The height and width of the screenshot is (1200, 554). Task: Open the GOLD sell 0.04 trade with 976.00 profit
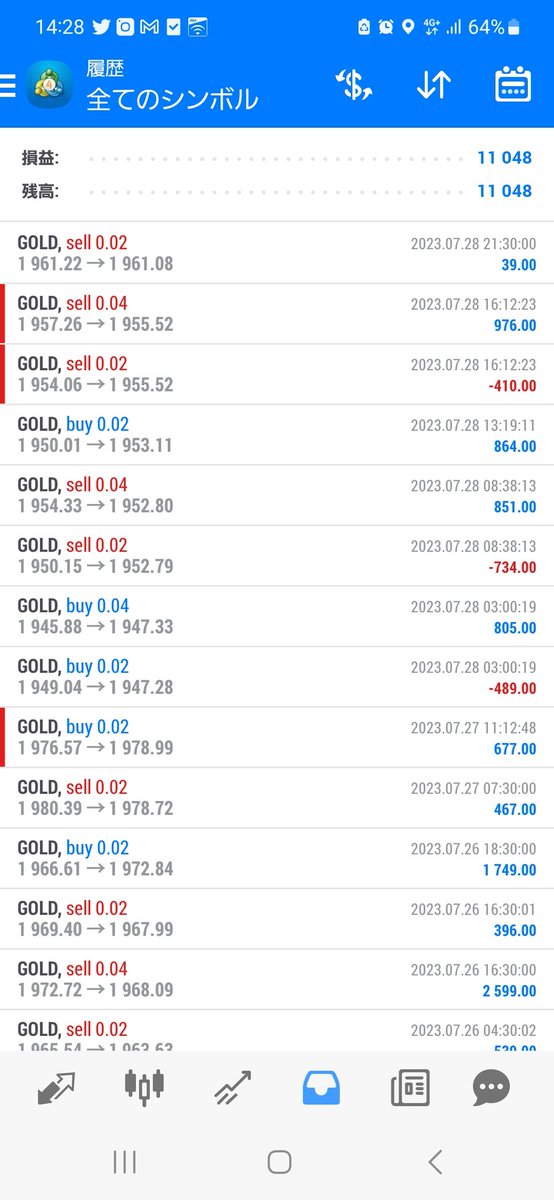pos(277,314)
